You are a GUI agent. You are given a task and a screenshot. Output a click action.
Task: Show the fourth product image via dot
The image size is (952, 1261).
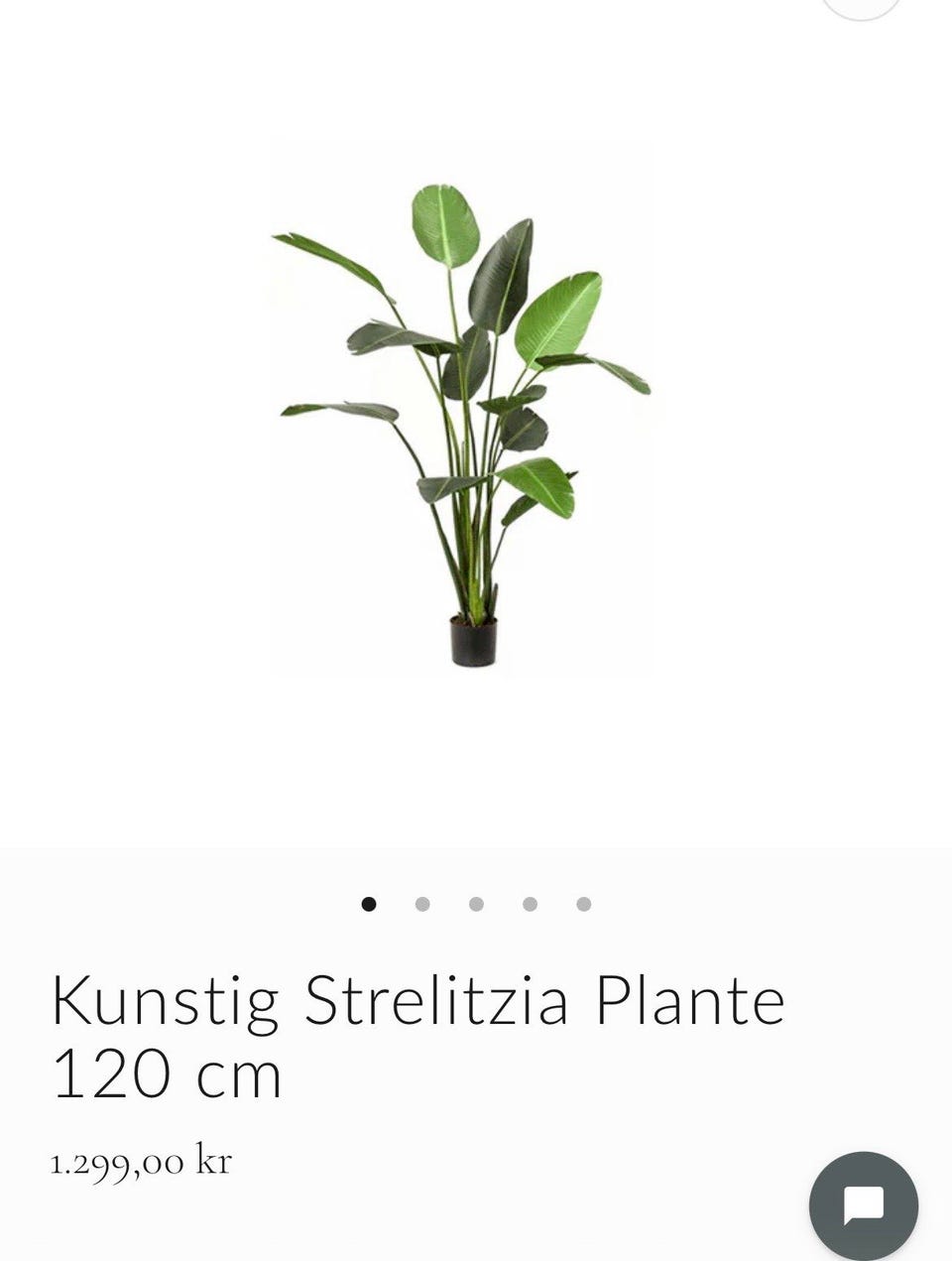[x=530, y=904]
